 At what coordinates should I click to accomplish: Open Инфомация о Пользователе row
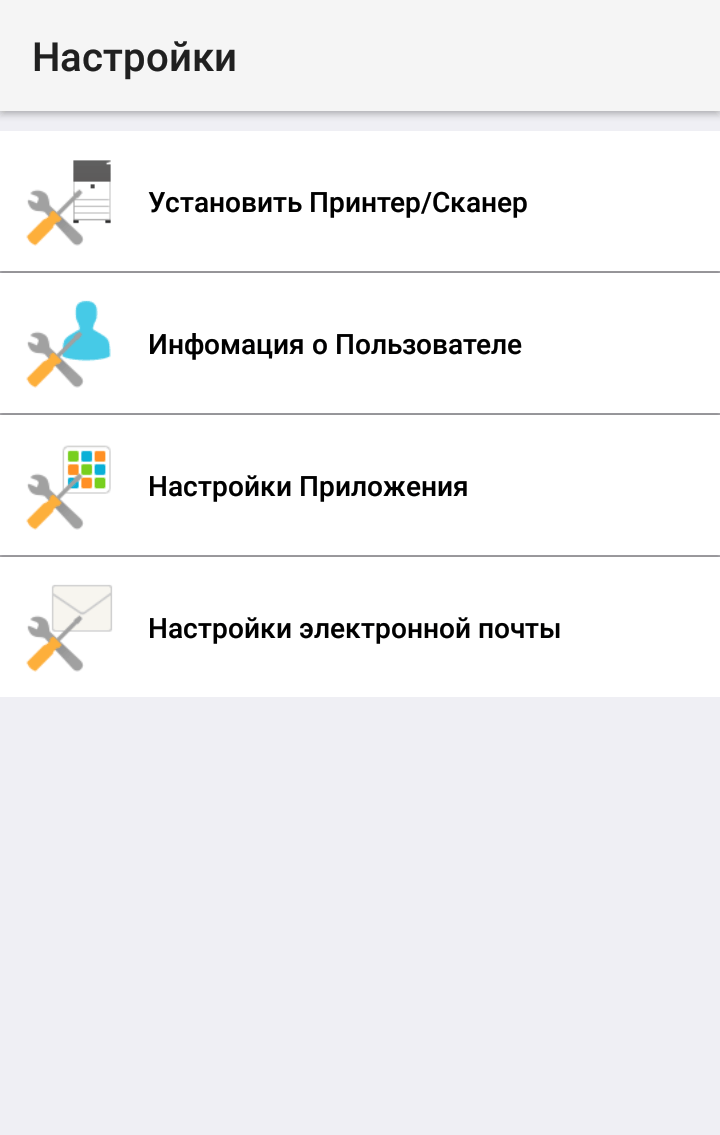pyautogui.click(x=335, y=345)
